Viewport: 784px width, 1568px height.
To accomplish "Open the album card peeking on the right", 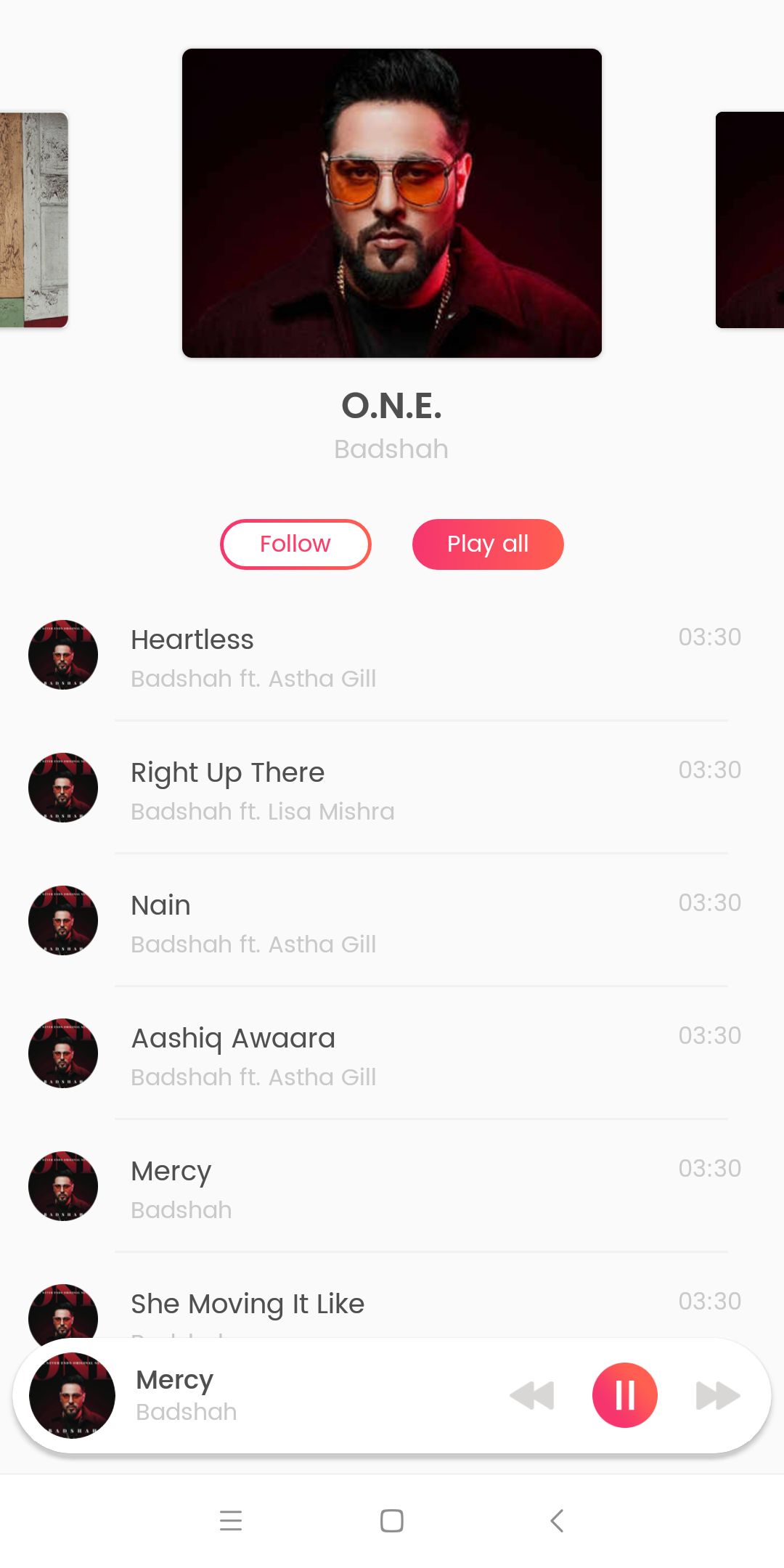I will pyautogui.click(x=750, y=220).
